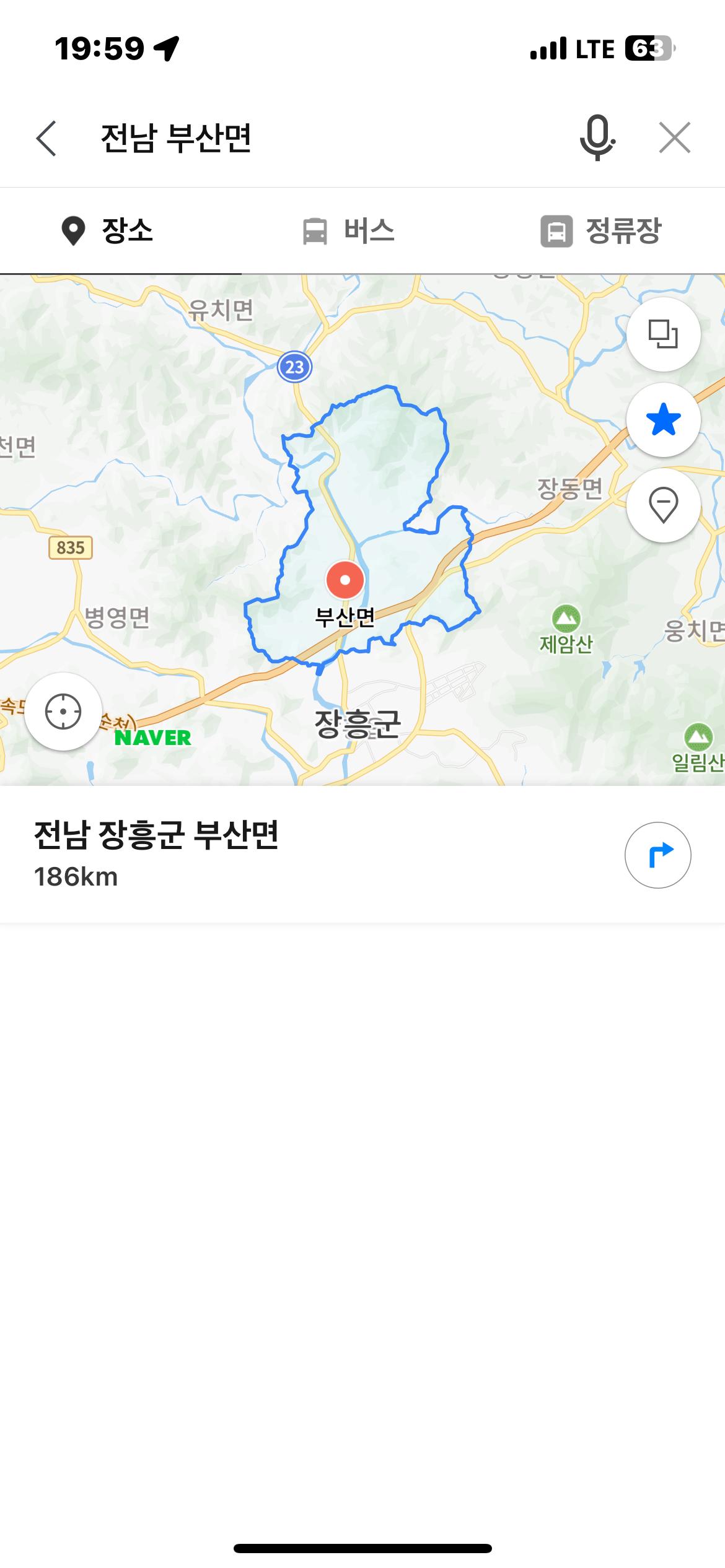Tap the pin marker button on map
Viewport: 725px width, 1568px height.
tap(663, 505)
